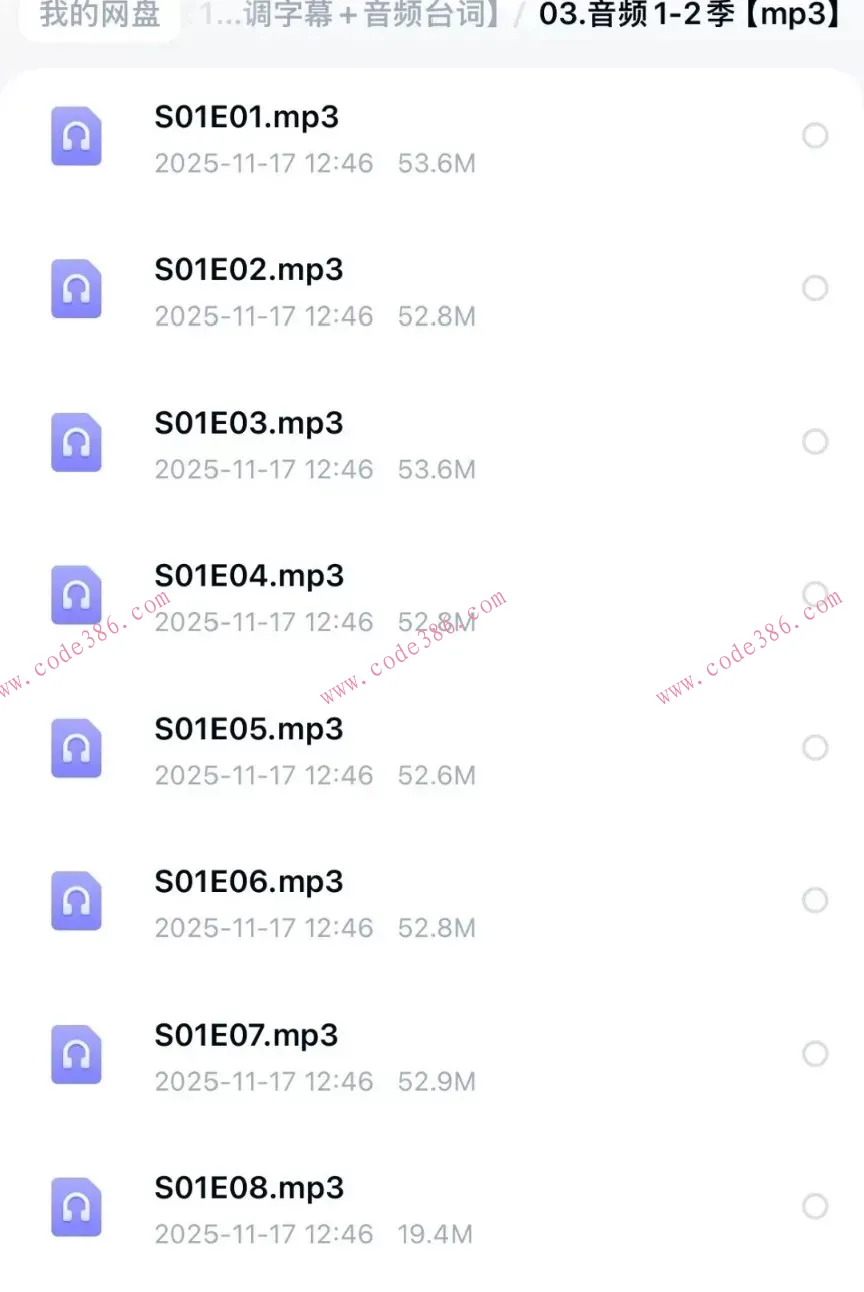Open the S01E03.mp3 audio file
Screen dimensions: 864x1292
click(x=248, y=424)
